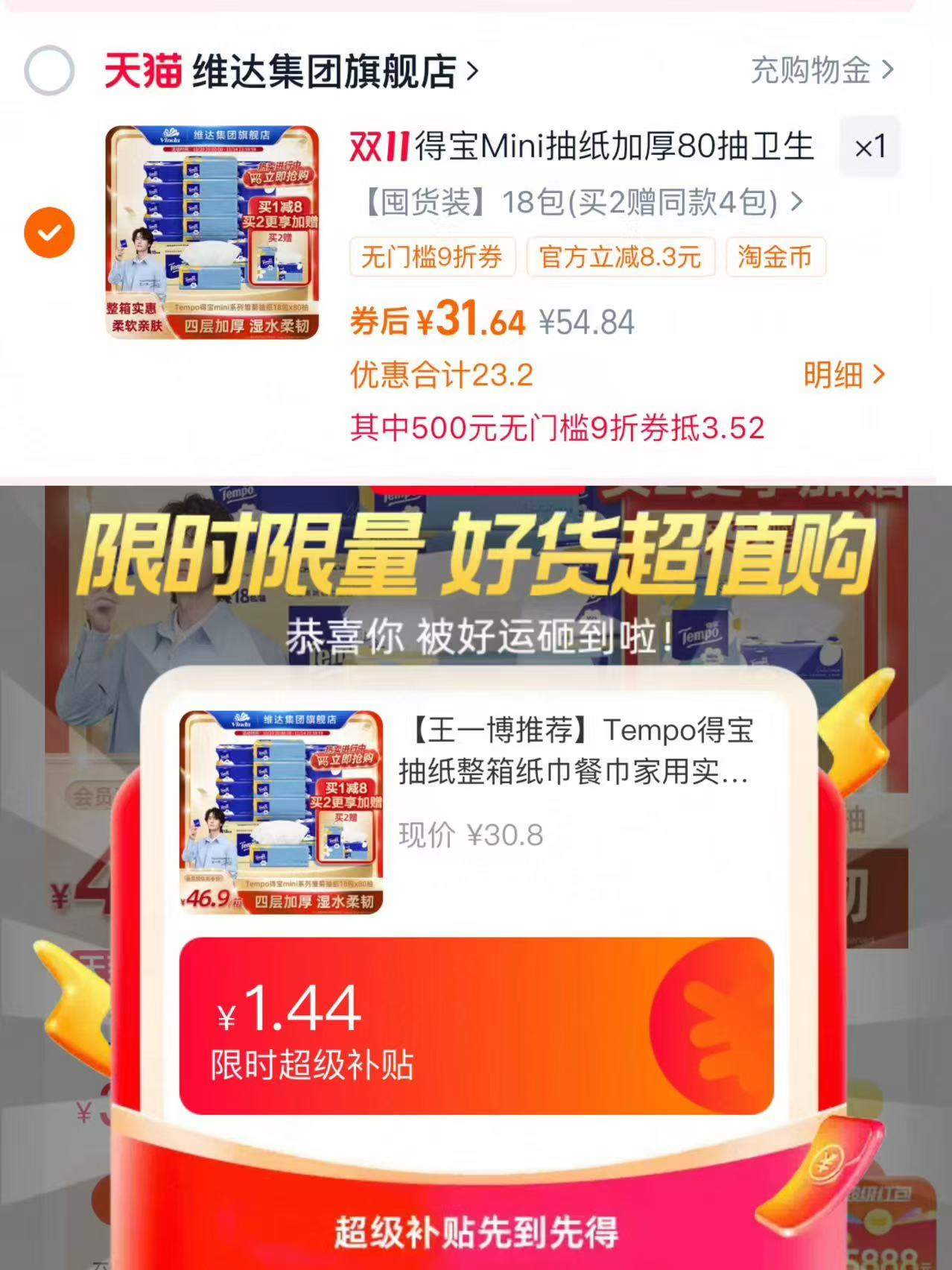Click the 无门槛9折券 coupon tag

434,257
